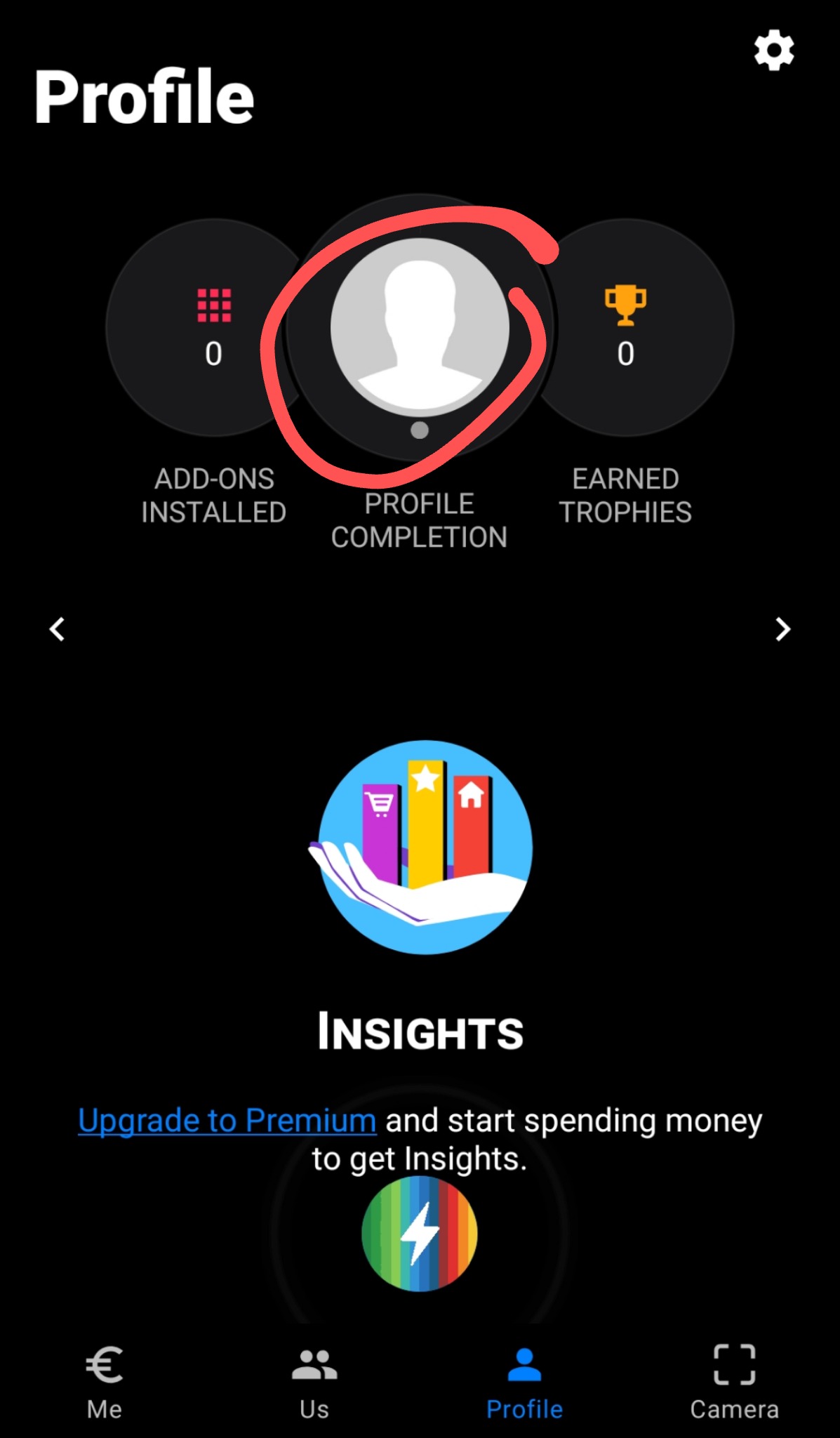Image resolution: width=840 pixels, height=1438 pixels.
Task: Follow the Upgrade to Premium link
Action: tap(227, 1120)
